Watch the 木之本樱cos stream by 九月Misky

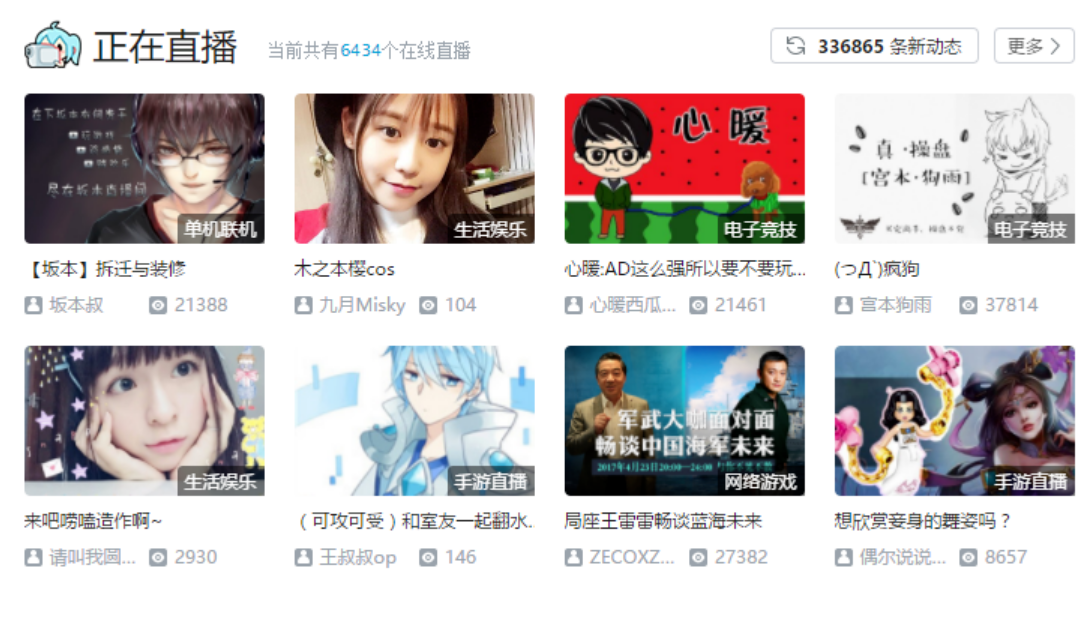click(x=414, y=169)
